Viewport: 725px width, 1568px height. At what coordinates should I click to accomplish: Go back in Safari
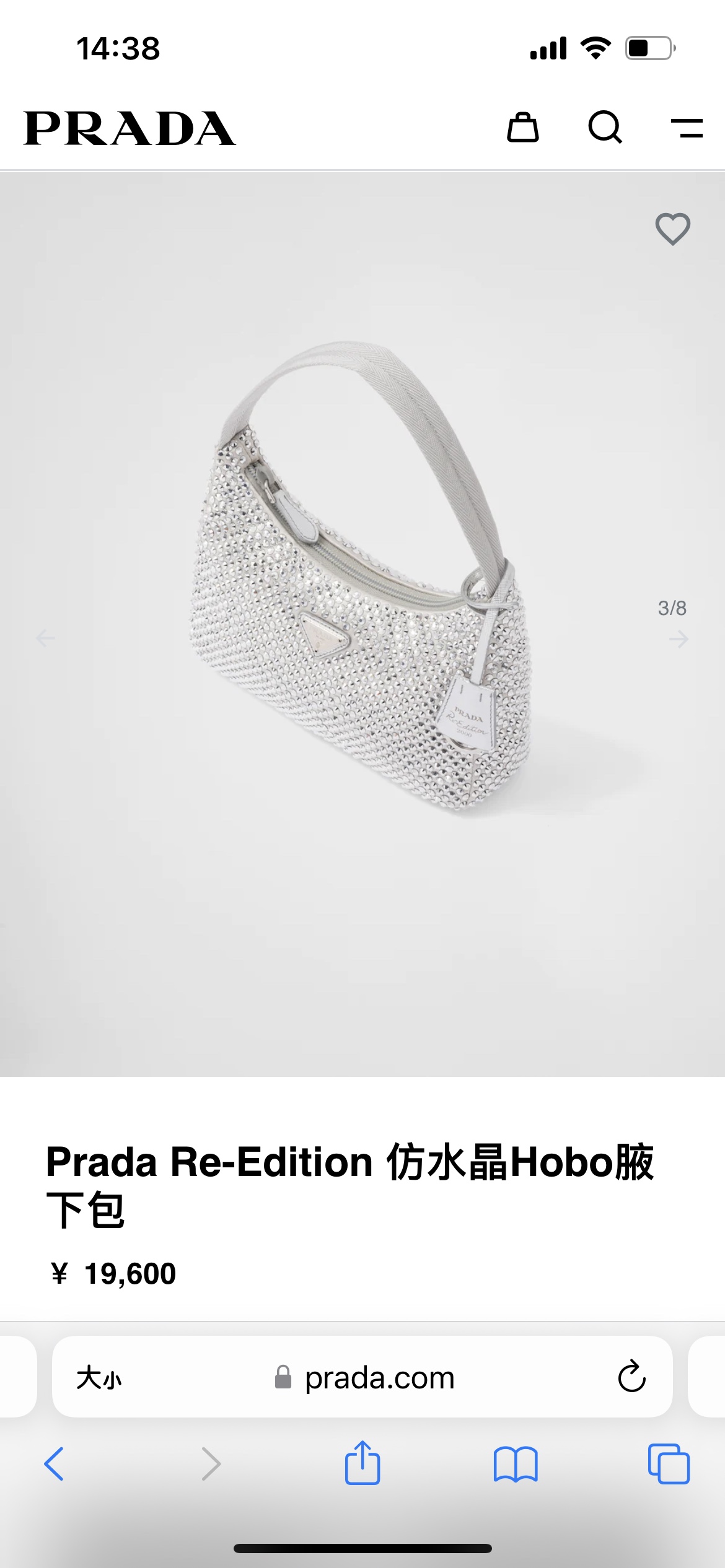pos(55,1464)
